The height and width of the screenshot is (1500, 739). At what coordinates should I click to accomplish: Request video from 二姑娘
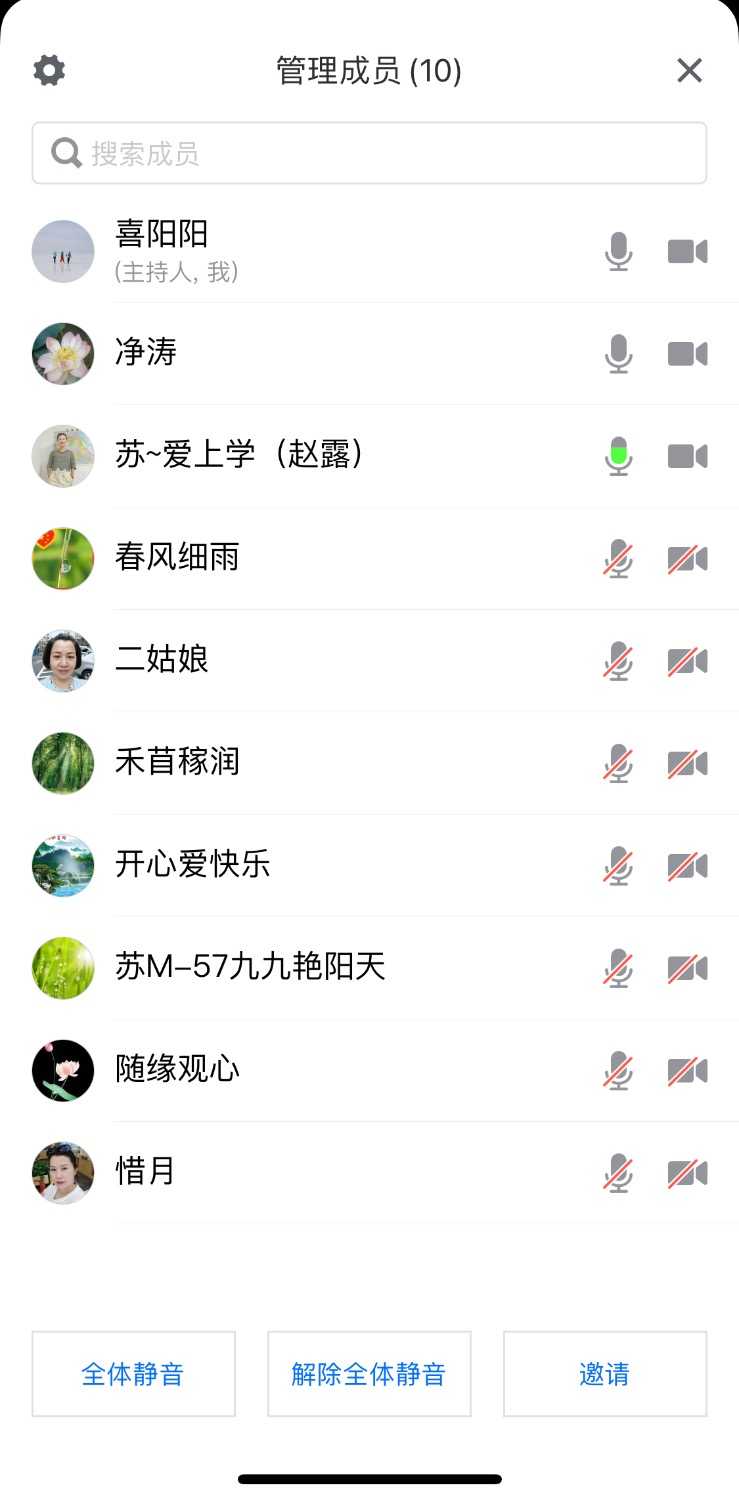[687, 661]
